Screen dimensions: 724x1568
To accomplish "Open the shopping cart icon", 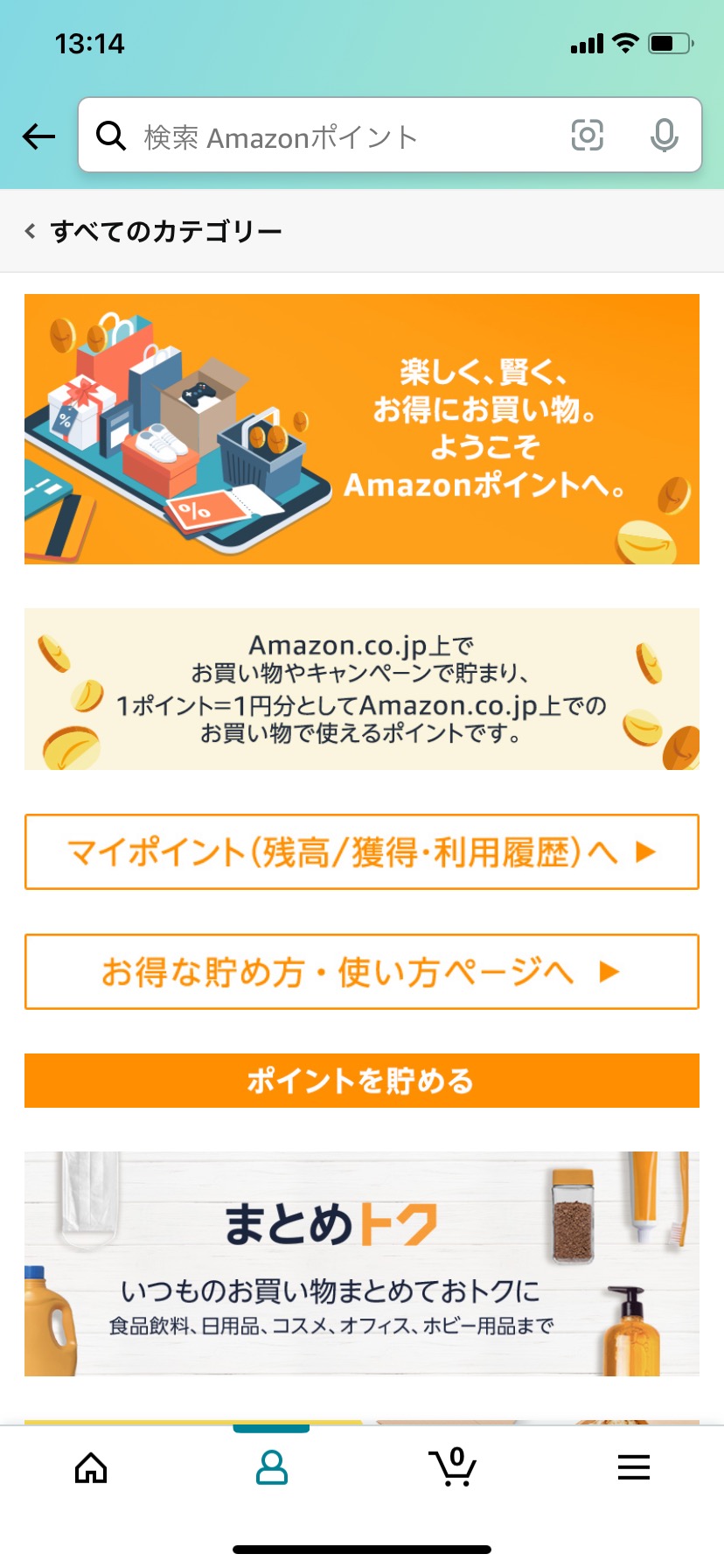I will coord(453,1468).
